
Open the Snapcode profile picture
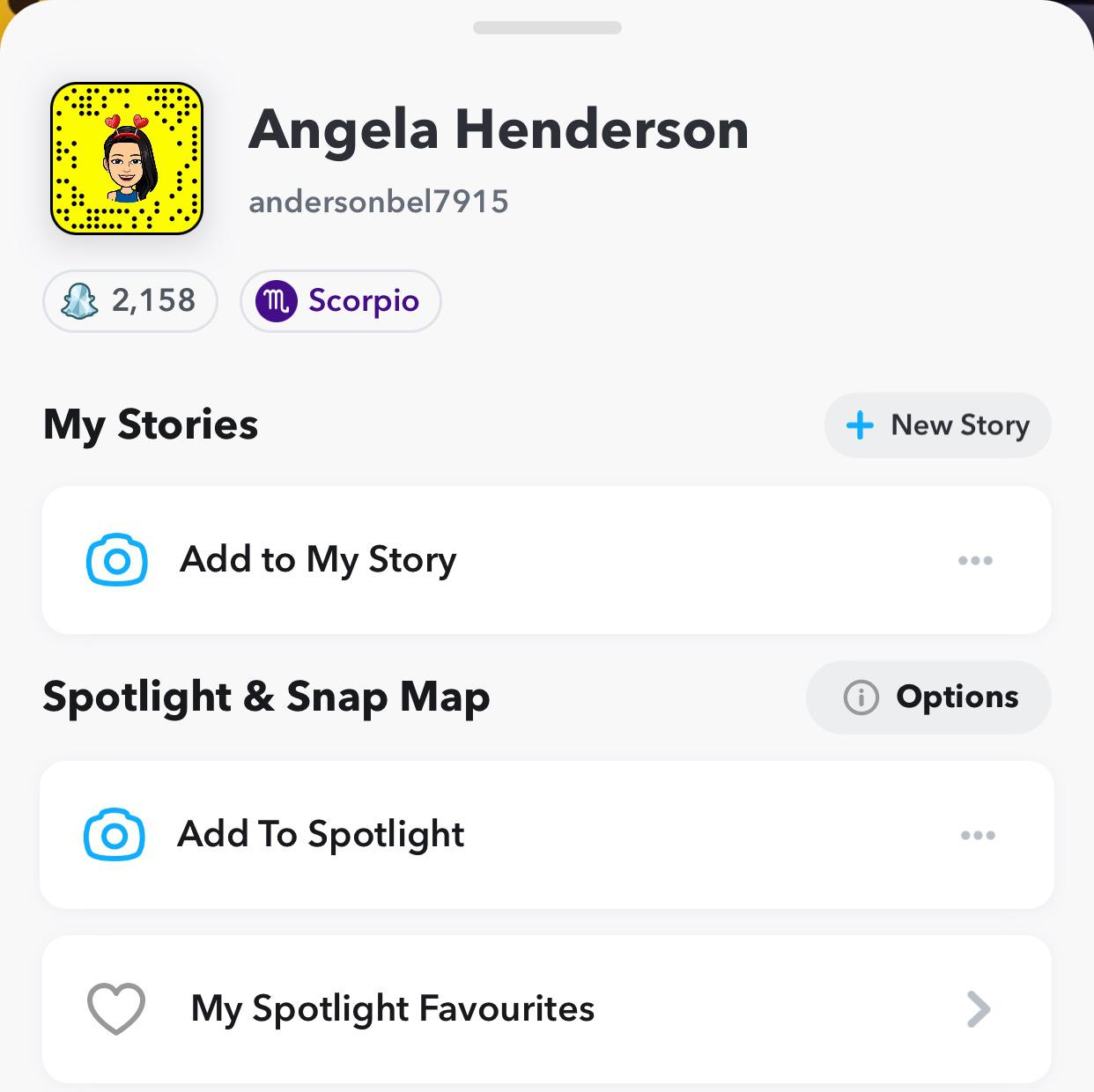(x=127, y=159)
